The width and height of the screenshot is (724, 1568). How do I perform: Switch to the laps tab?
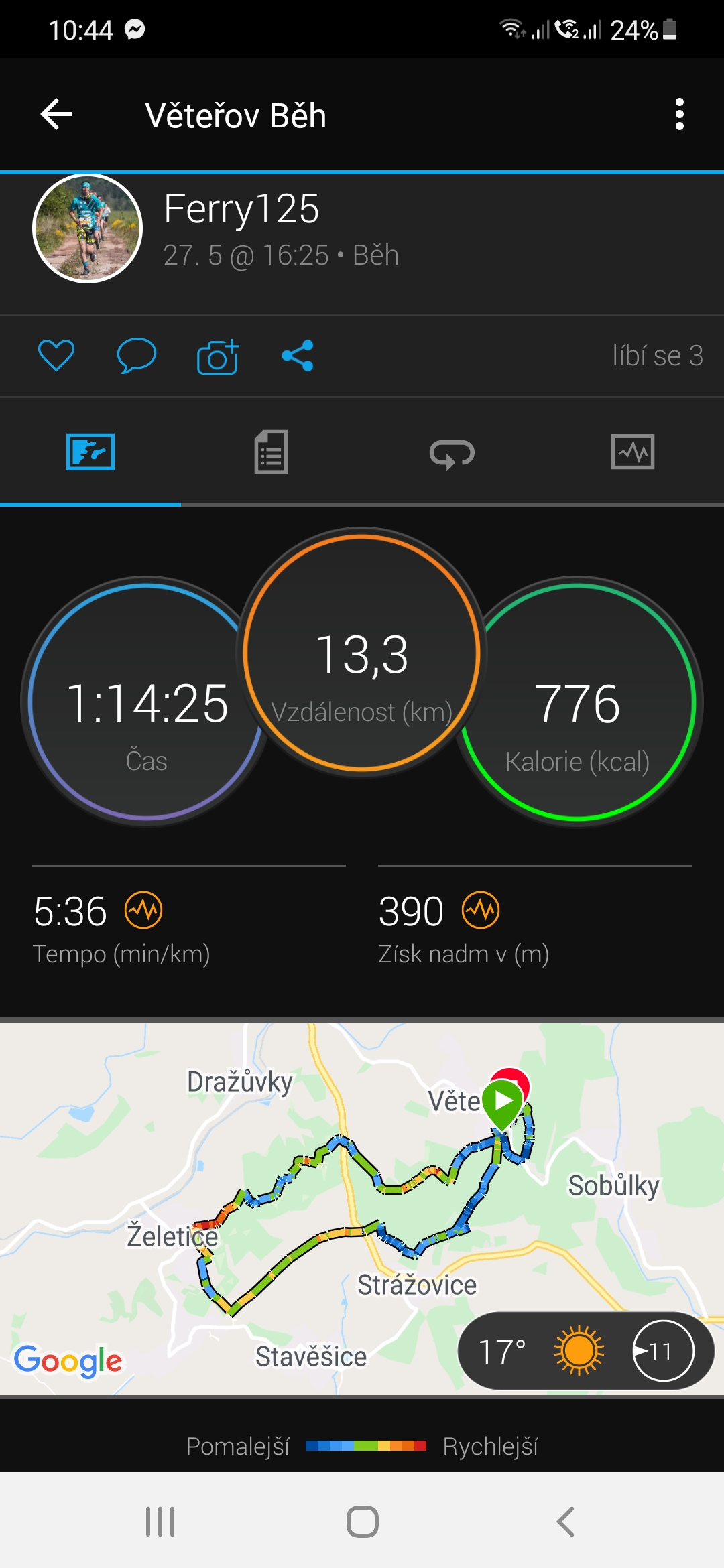tap(452, 454)
